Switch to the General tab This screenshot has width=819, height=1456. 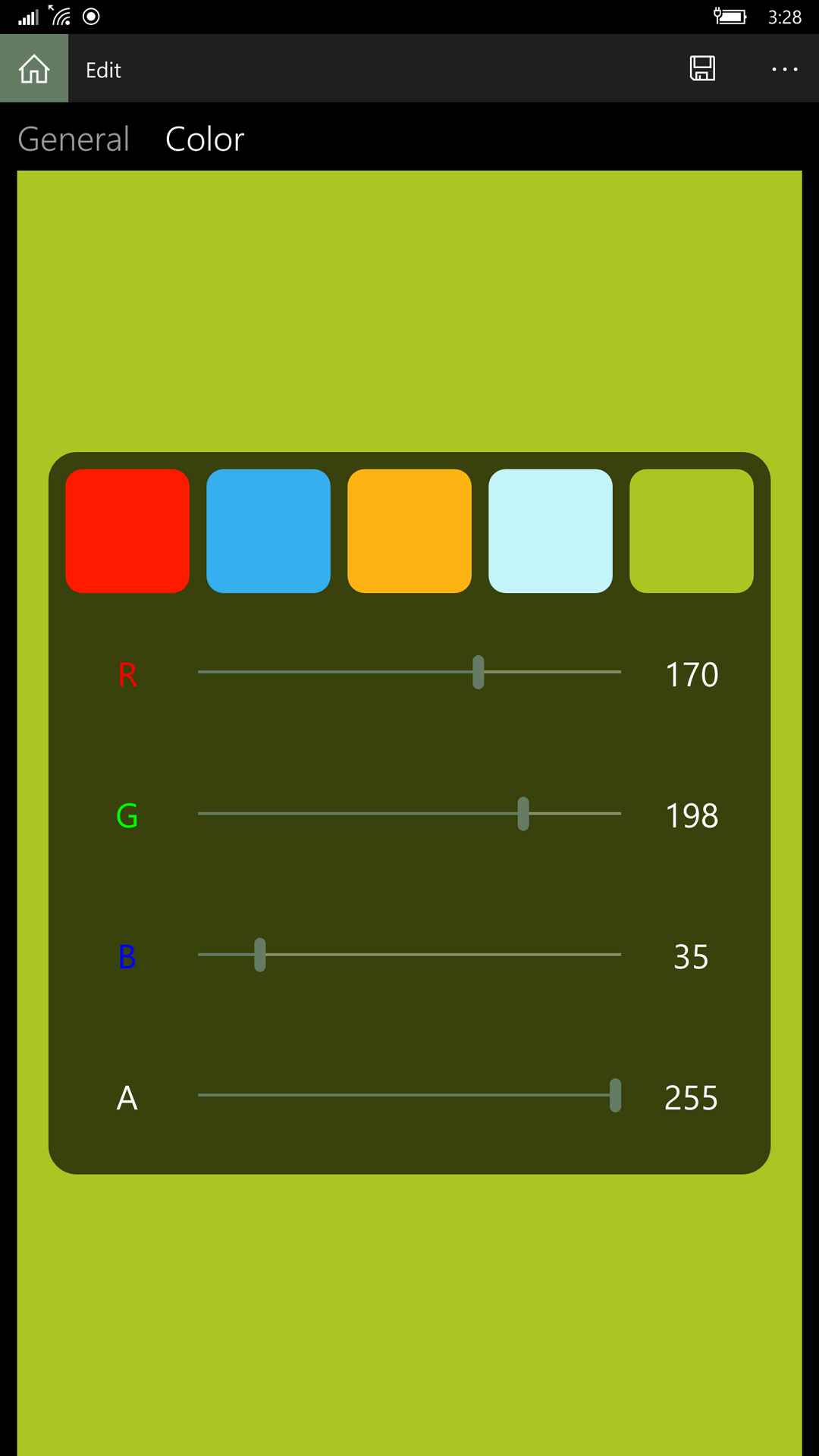click(74, 140)
